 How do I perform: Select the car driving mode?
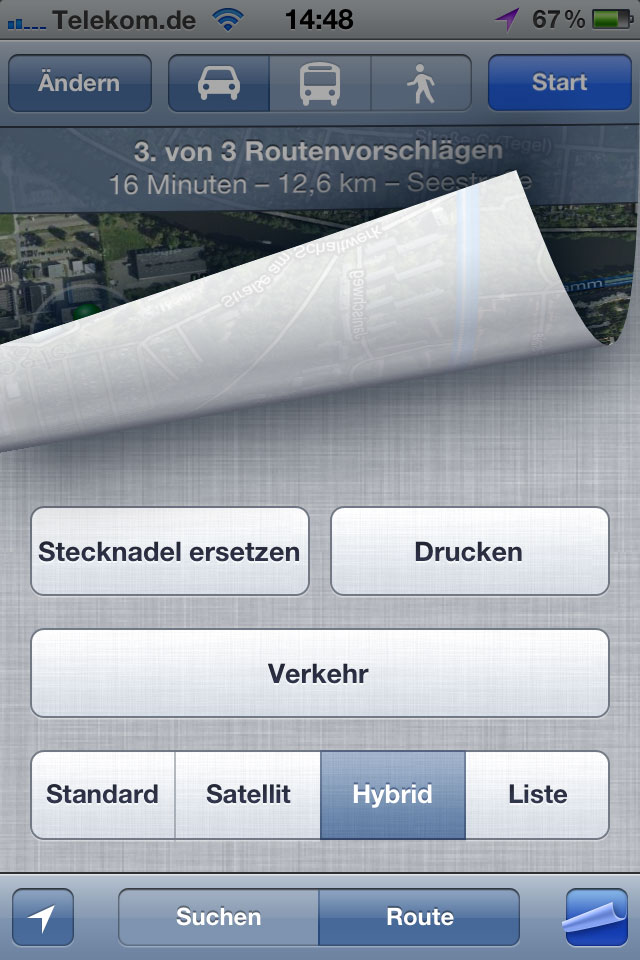[219, 83]
